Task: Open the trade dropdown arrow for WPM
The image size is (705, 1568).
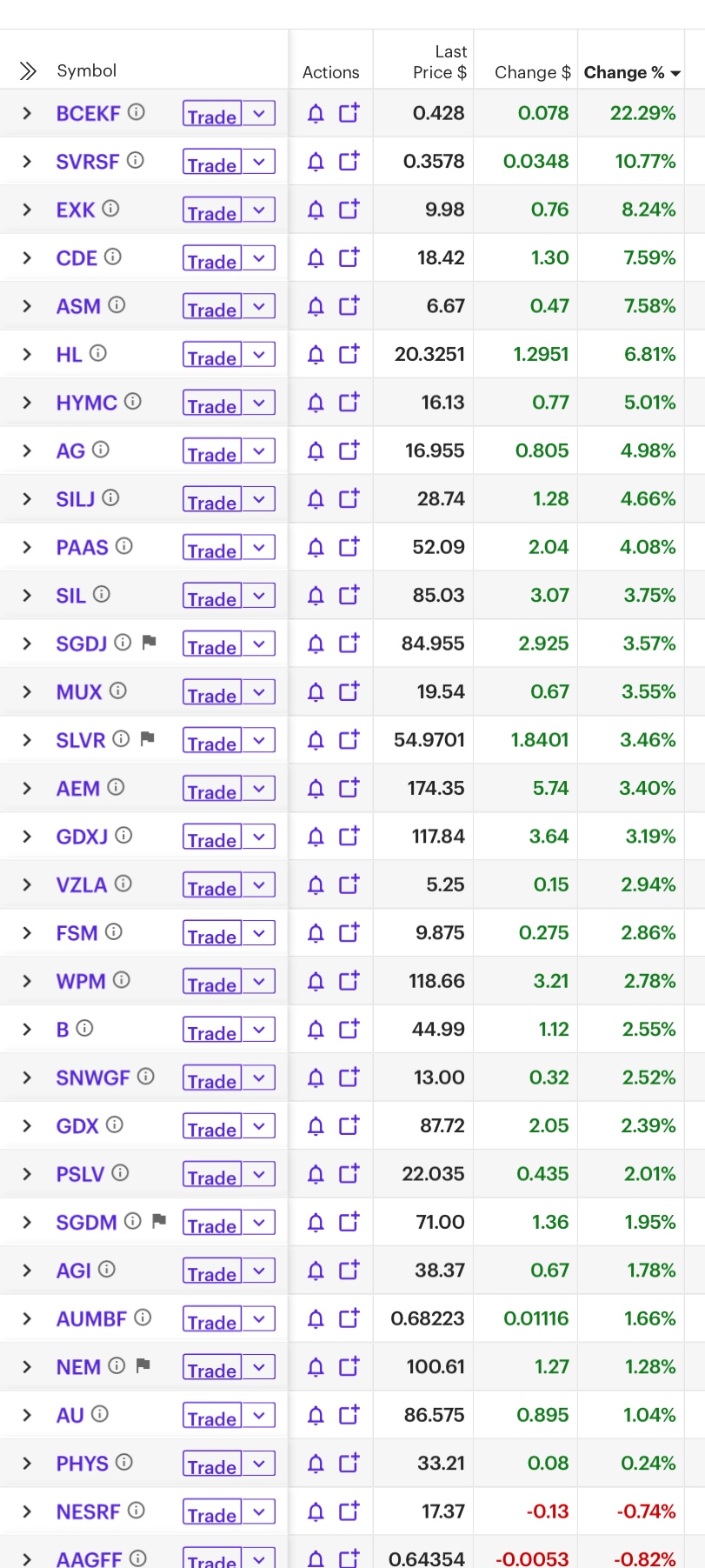Action: tap(259, 981)
